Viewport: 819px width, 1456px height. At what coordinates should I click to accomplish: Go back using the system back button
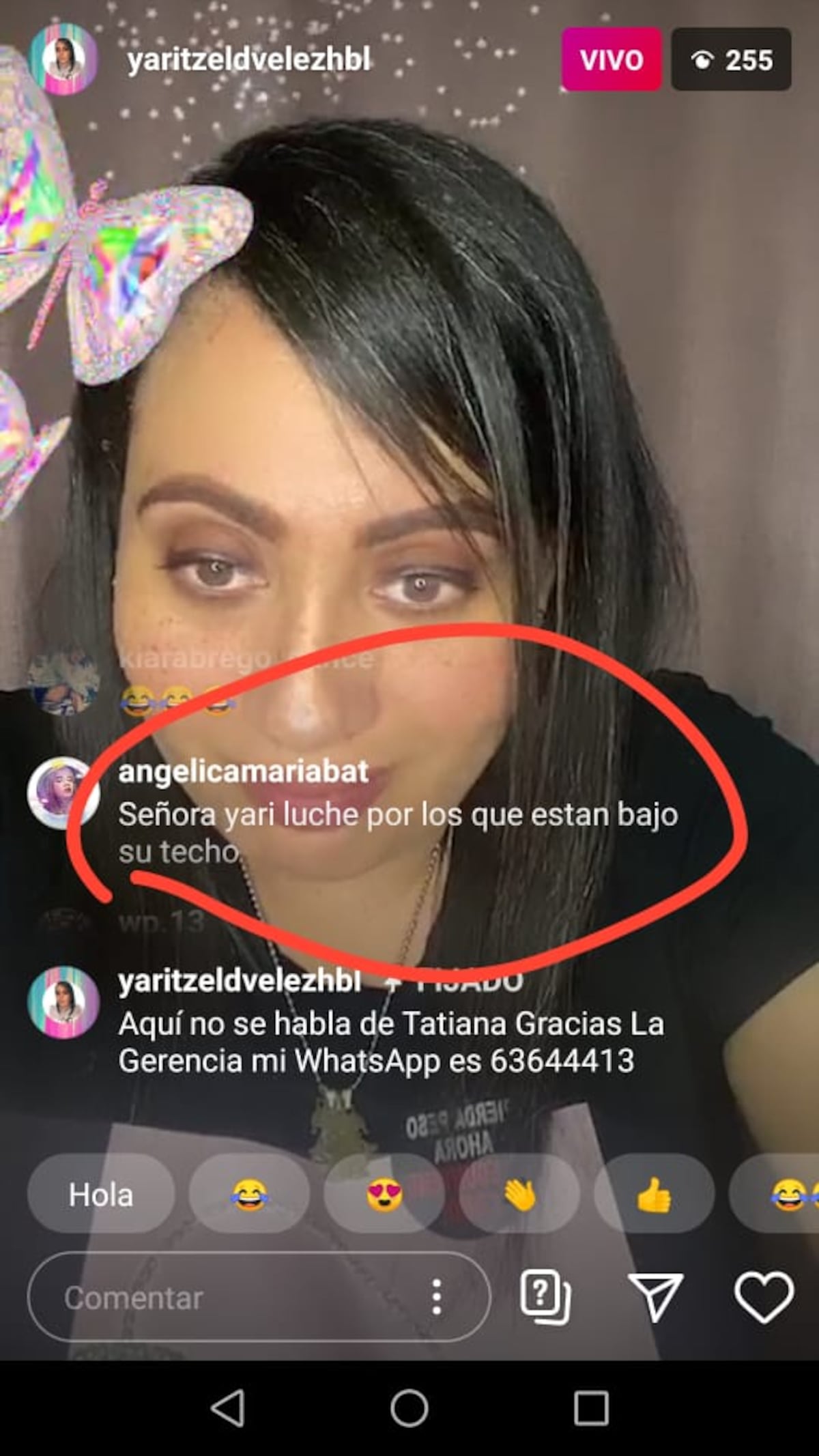coord(228,1408)
